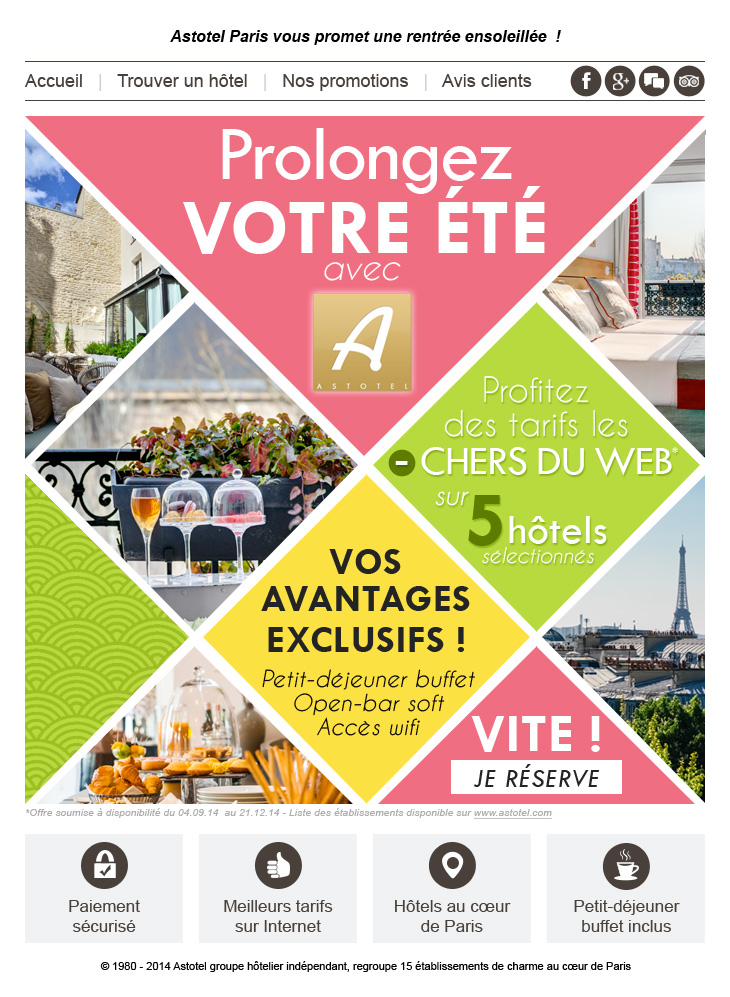Open Nos promotions page
This screenshot has width=730, height=997.
pyautogui.click(x=345, y=81)
